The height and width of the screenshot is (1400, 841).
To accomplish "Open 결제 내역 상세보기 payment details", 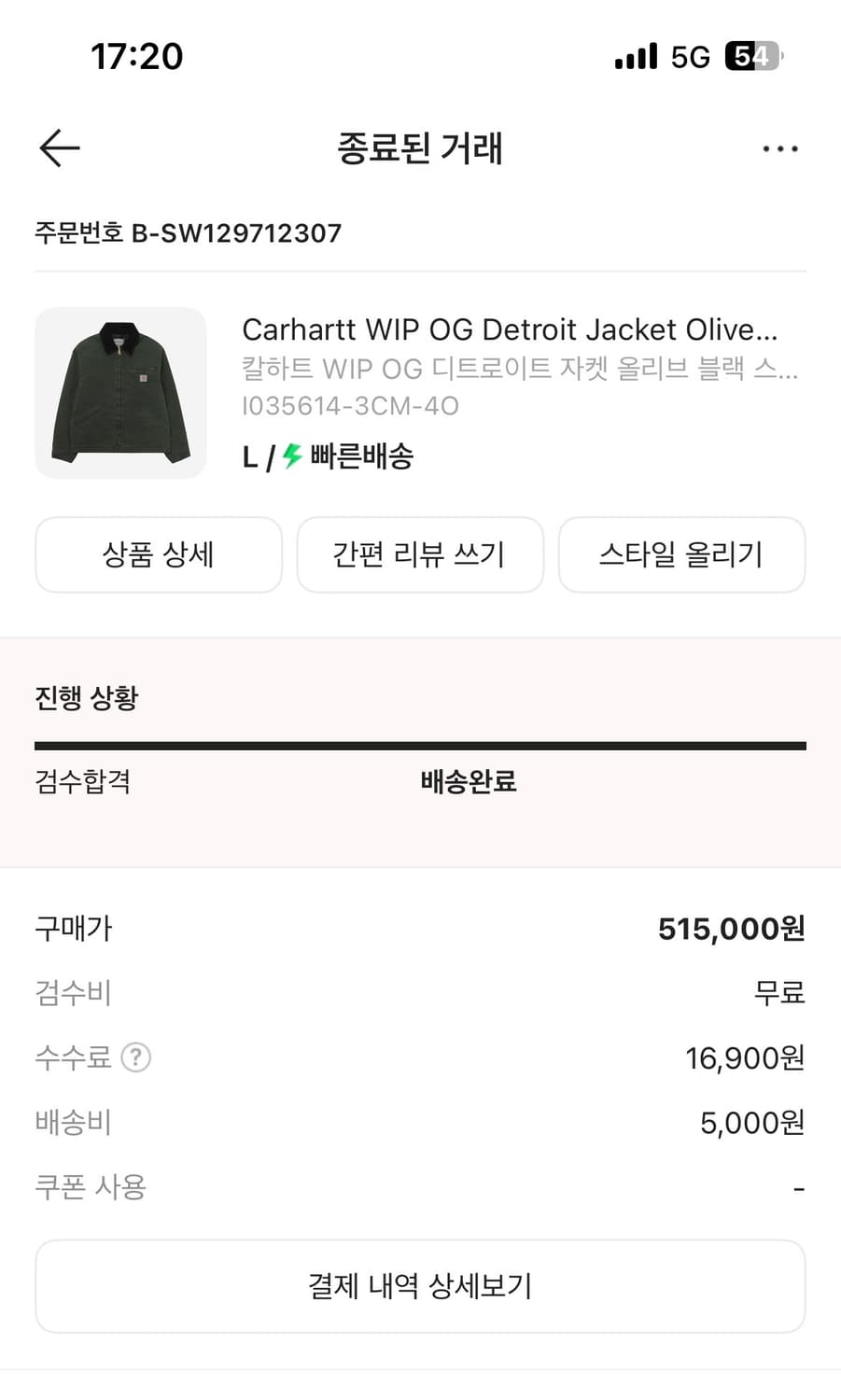I will tap(420, 1286).
